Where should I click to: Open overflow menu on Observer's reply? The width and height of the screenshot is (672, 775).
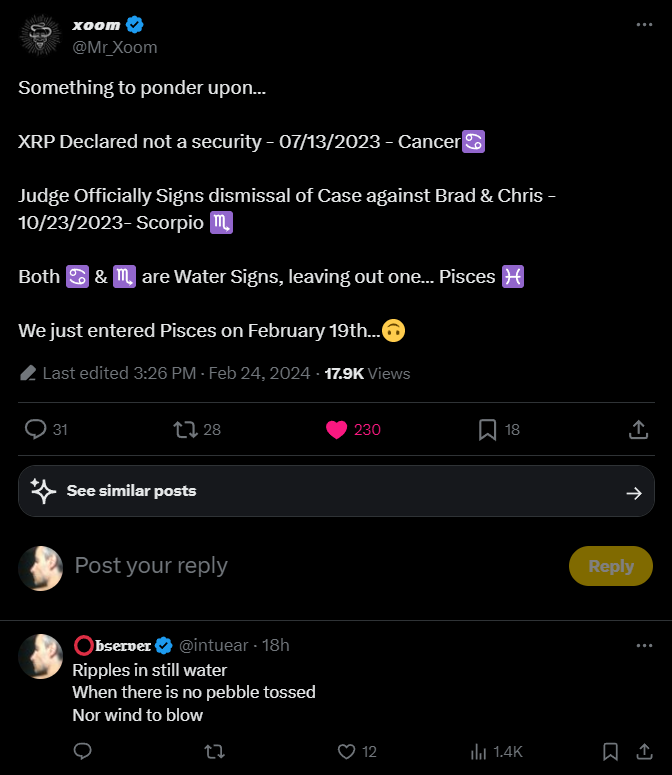click(644, 646)
